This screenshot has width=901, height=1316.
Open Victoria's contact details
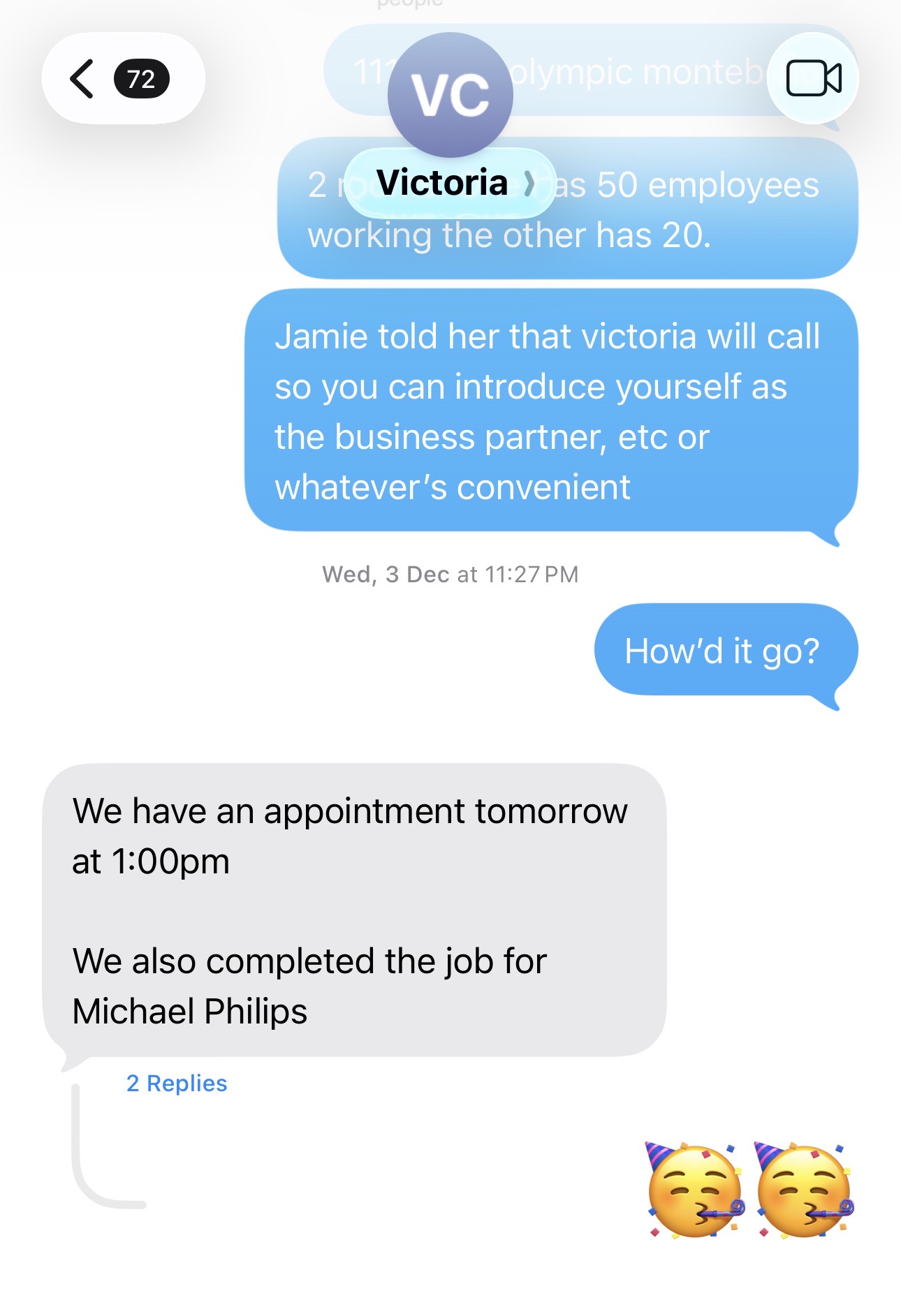pos(450,183)
